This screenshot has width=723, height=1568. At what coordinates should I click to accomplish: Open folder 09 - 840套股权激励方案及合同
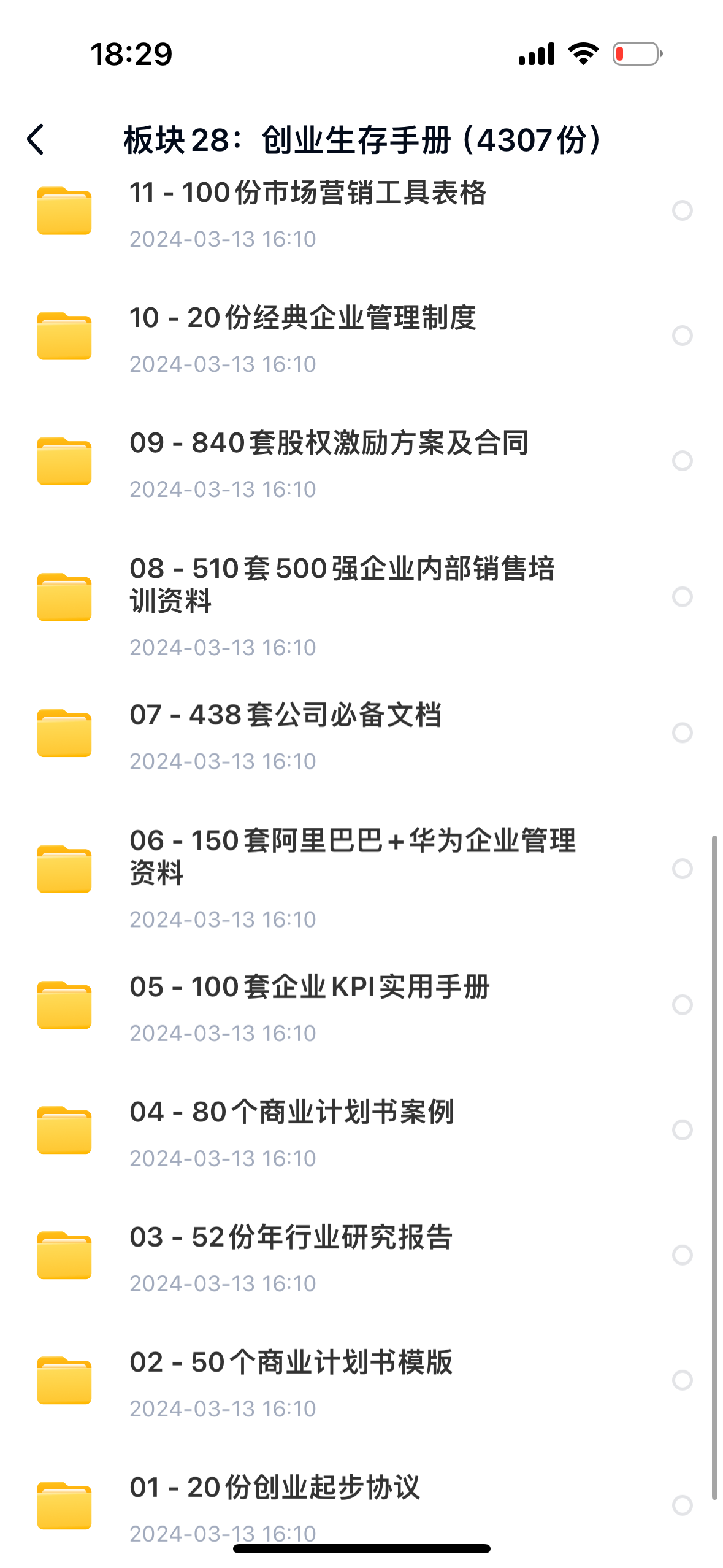(329, 443)
